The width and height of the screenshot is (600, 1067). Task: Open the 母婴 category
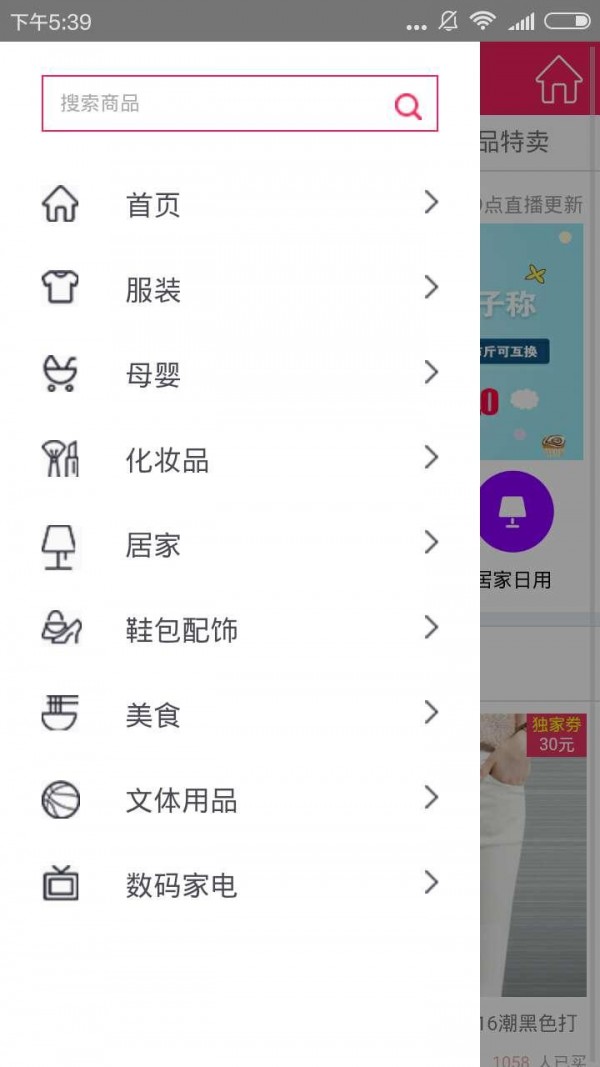pyautogui.click(x=240, y=375)
